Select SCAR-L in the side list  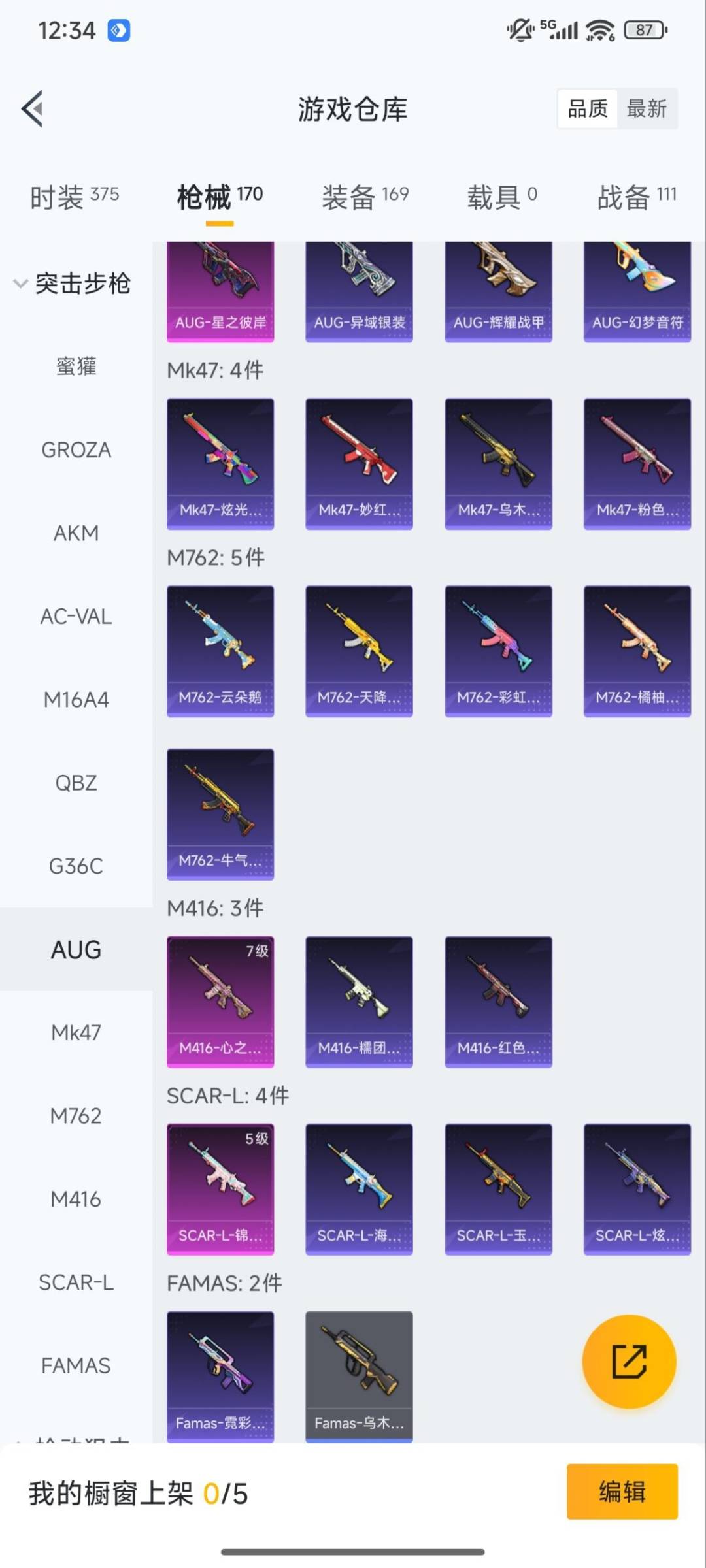76,1282
